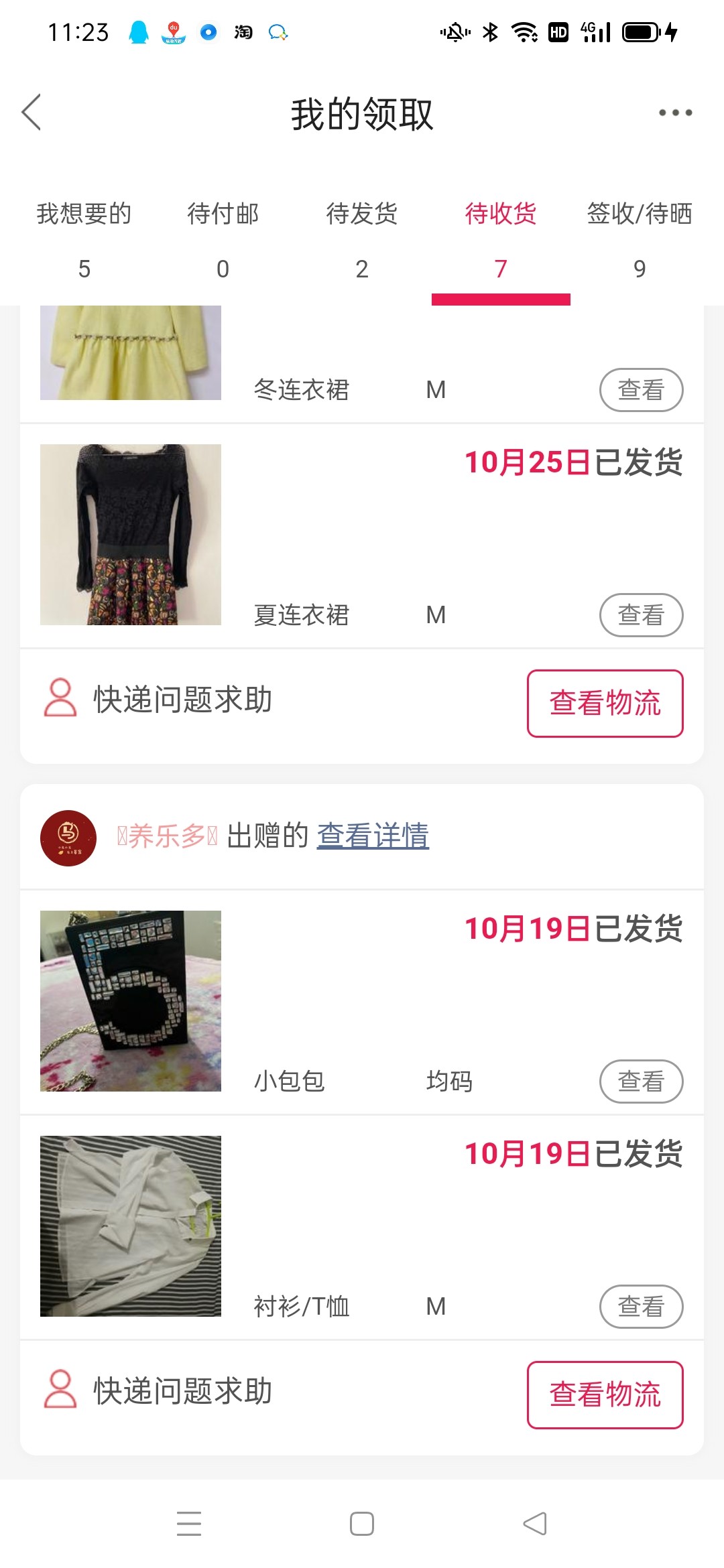
Task: Switch to the 待发货 tab
Action: coord(362,239)
